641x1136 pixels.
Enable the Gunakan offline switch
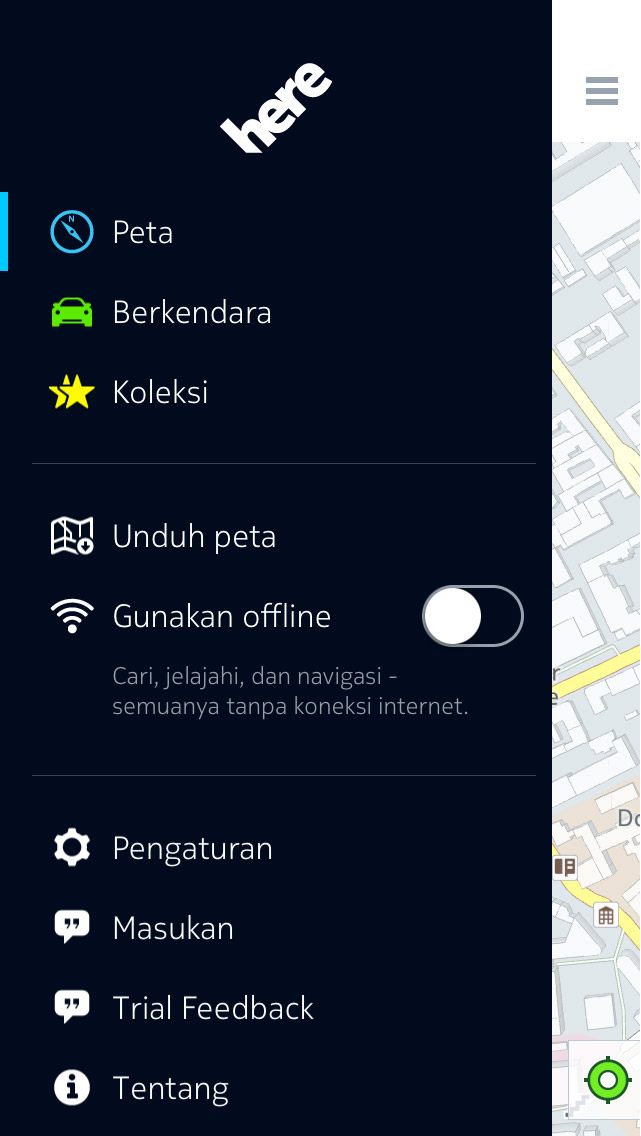(472, 616)
